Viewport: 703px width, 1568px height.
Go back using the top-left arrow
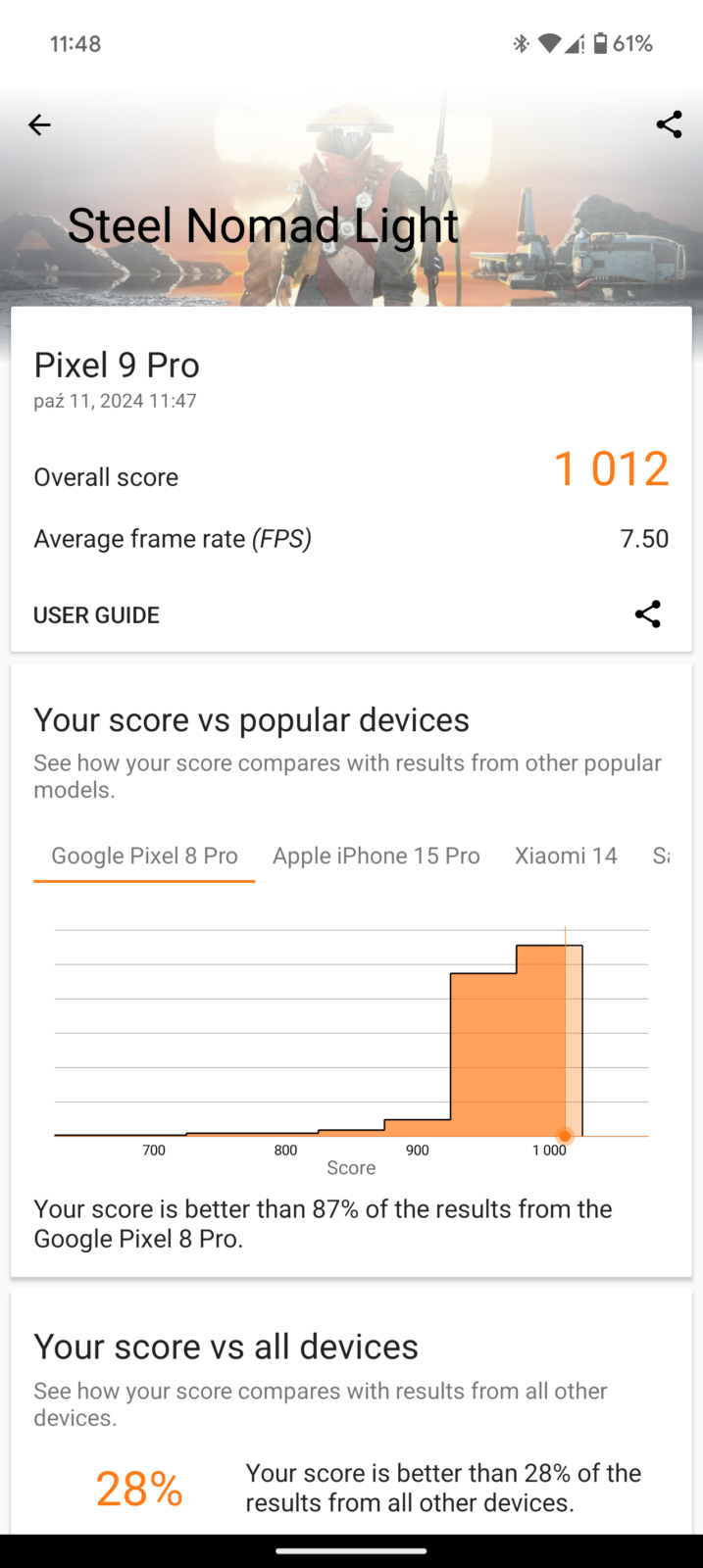pos(39,124)
